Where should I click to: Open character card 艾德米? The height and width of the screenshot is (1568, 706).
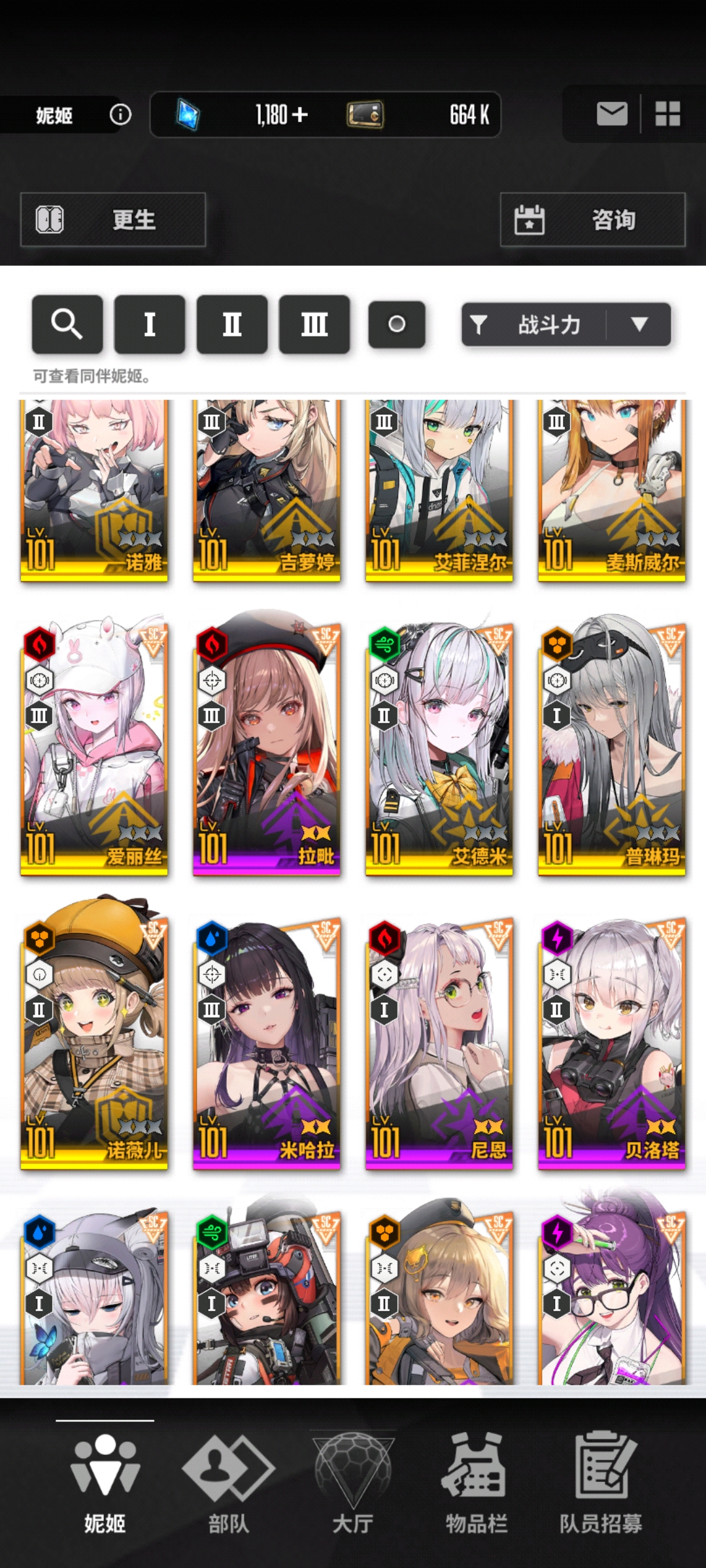(439, 745)
